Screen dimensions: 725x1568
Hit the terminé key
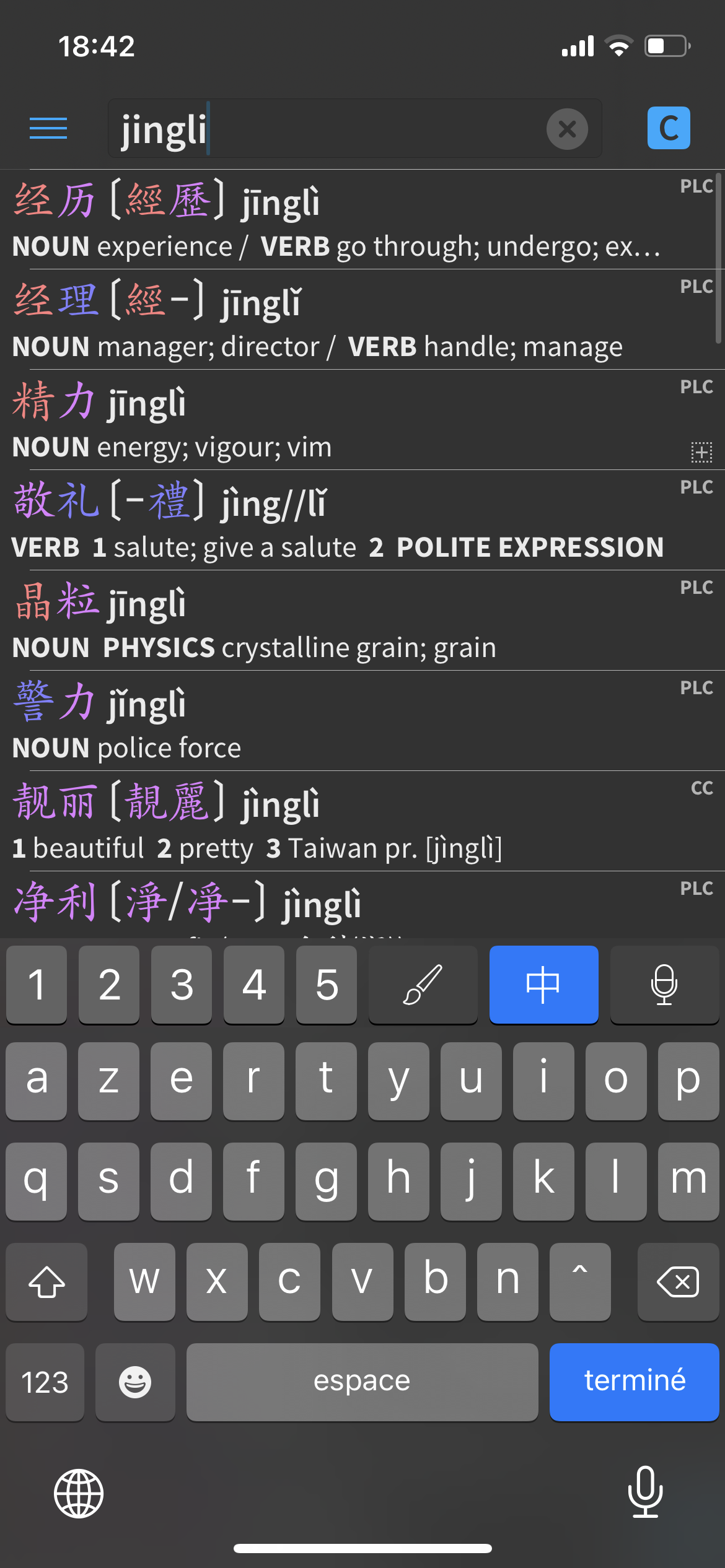pyautogui.click(x=634, y=1382)
